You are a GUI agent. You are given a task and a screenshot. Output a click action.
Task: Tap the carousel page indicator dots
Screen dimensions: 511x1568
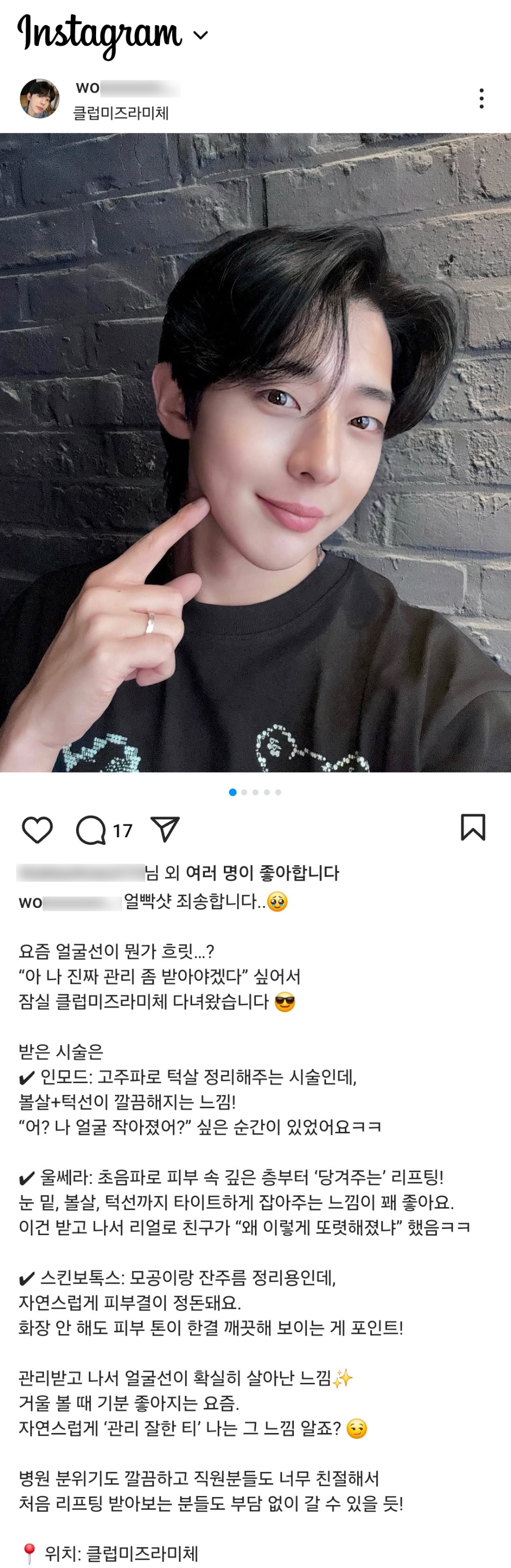(255, 792)
